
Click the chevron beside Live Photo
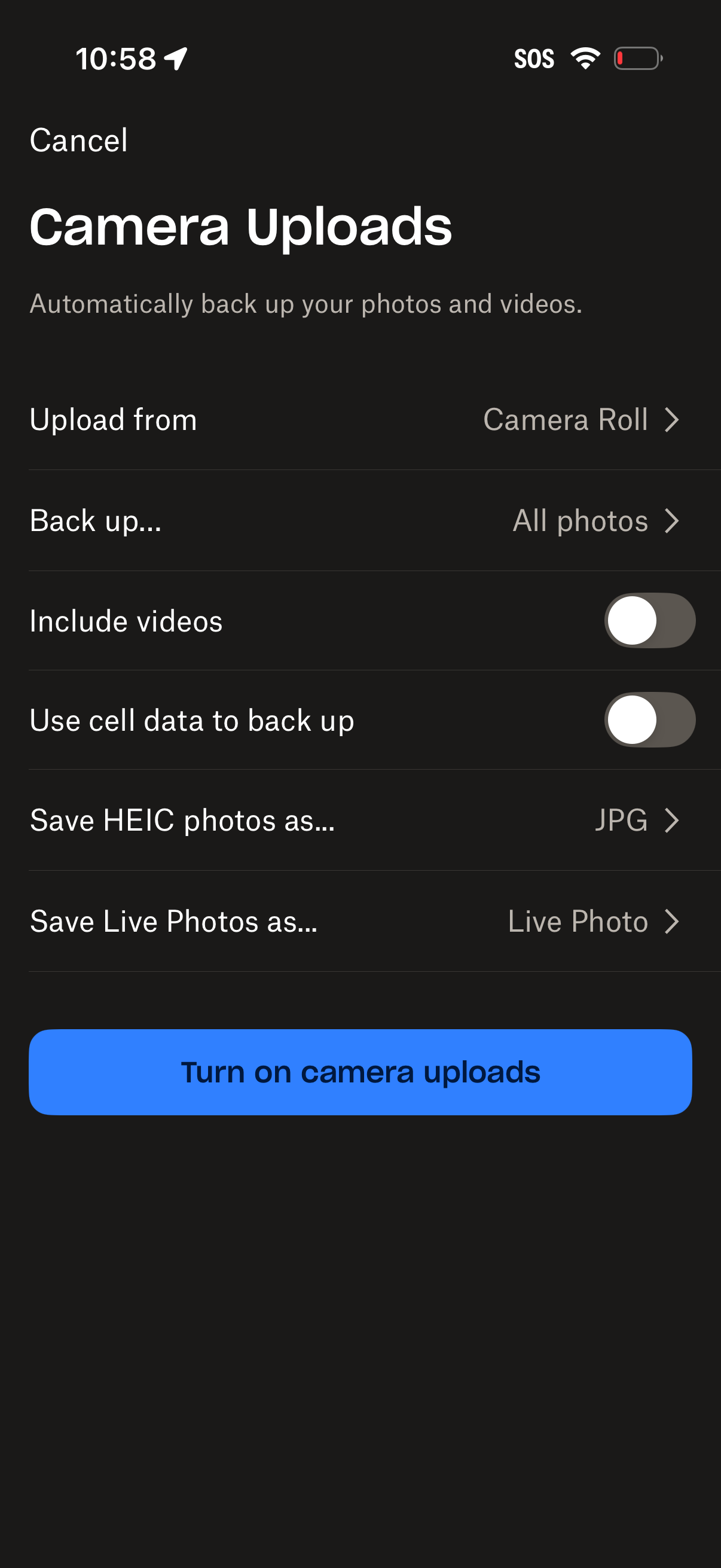coord(672,922)
